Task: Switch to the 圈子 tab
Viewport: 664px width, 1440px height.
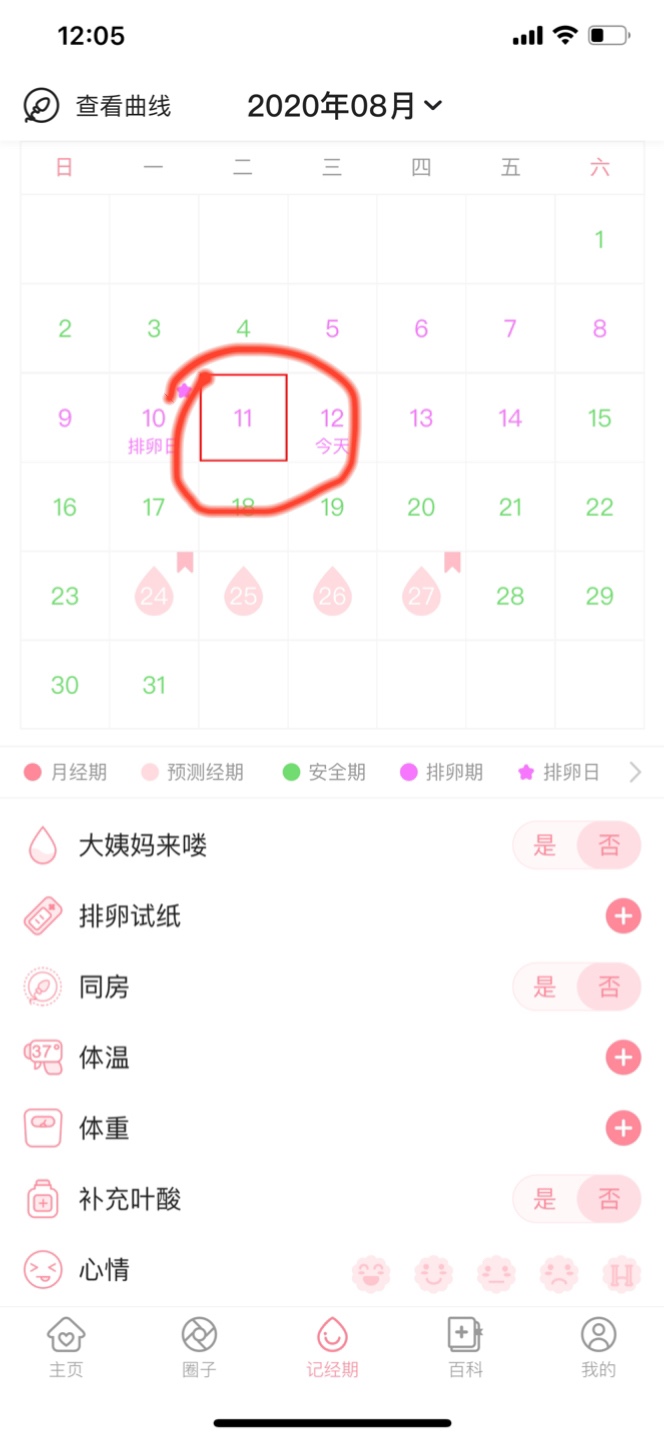Action: 199,1346
